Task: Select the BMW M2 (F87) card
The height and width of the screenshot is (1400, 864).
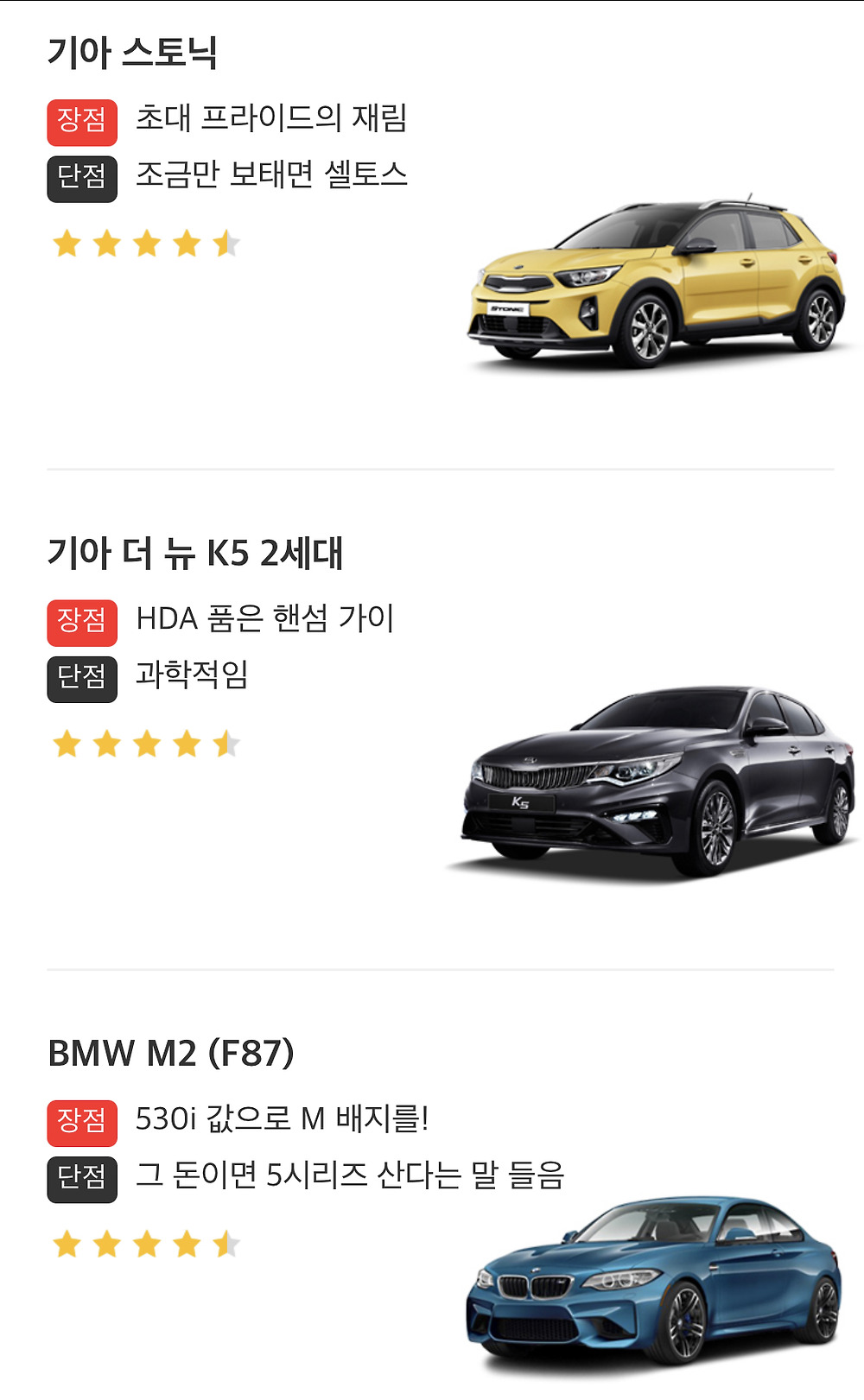Action: pyautogui.click(x=171, y=1053)
